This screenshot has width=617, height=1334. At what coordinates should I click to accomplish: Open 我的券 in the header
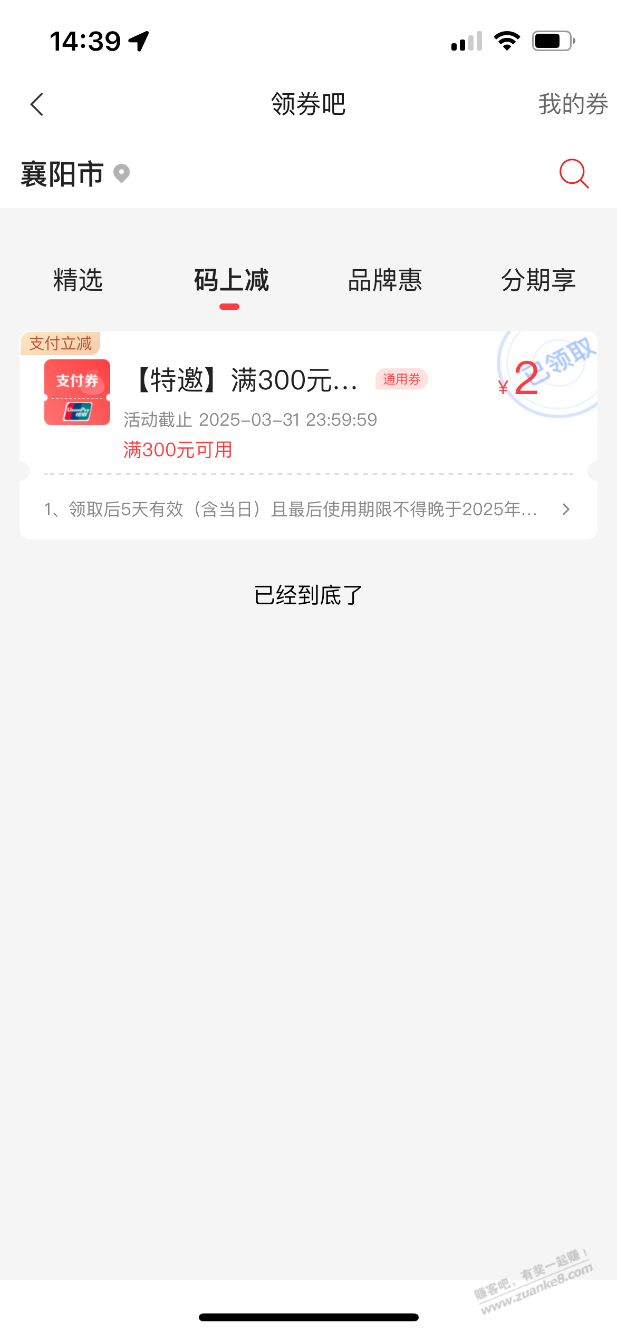tap(573, 104)
